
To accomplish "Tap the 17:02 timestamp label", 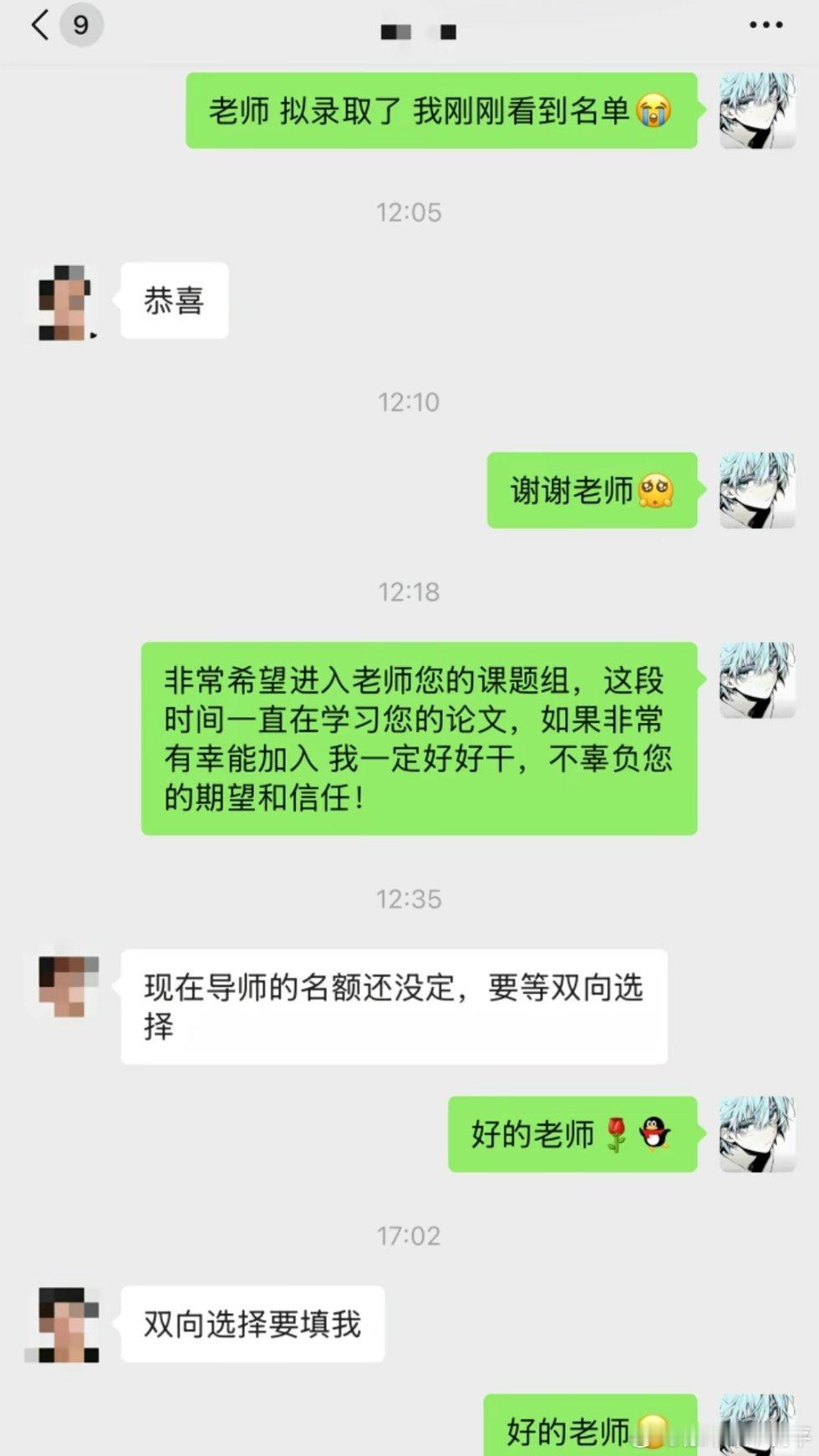I will 409,1236.
